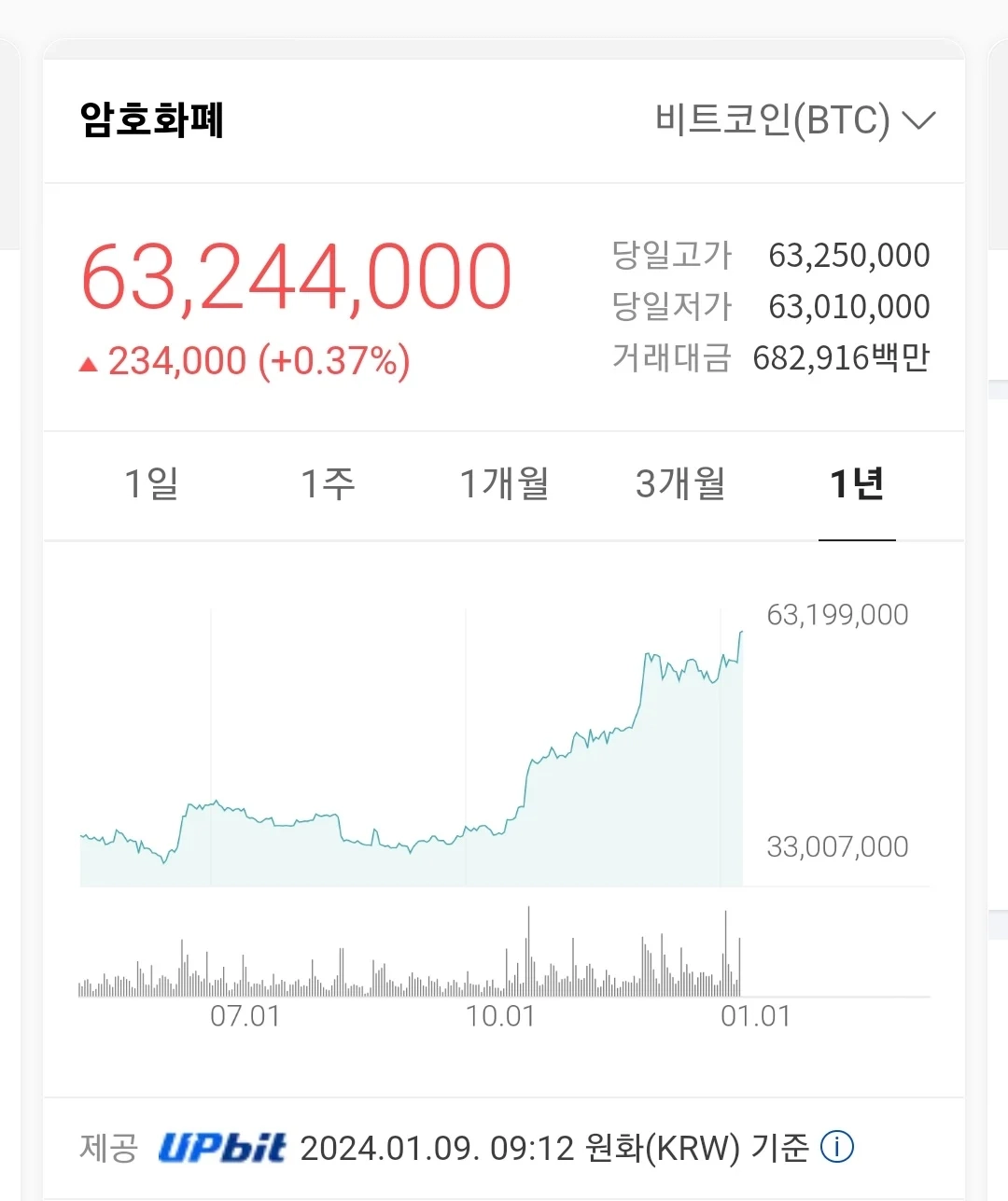
Task: Click the 거래대금 amount 682,916백만
Action: tap(839, 357)
